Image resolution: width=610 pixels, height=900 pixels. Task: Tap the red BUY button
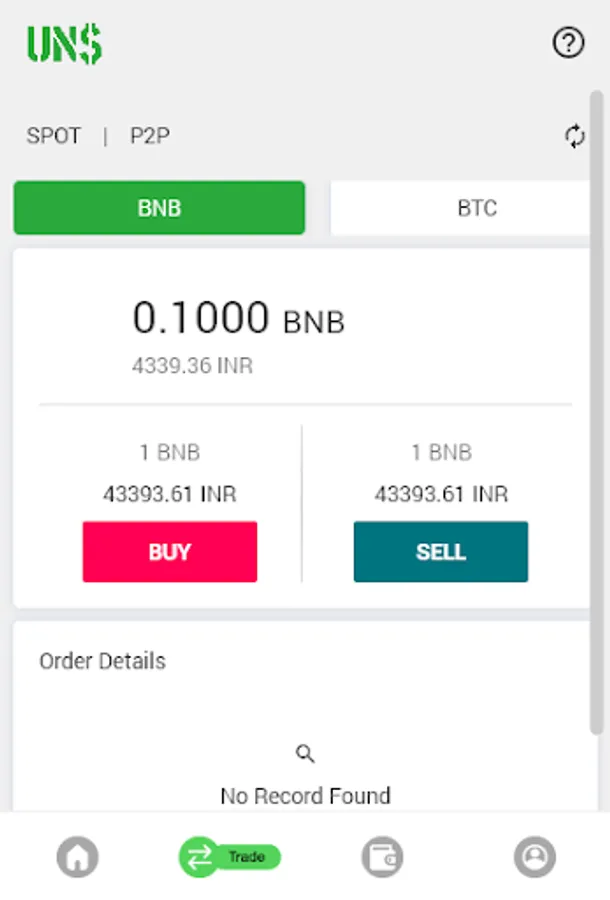click(170, 552)
